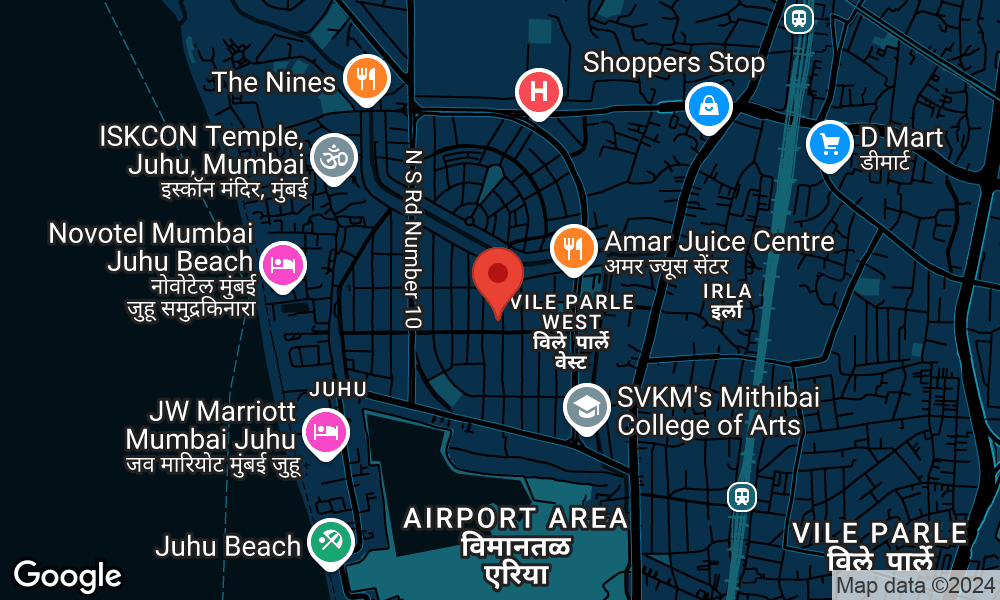
Task: Open the JW Marriott Mumbai Juhu marker
Action: coord(325,432)
